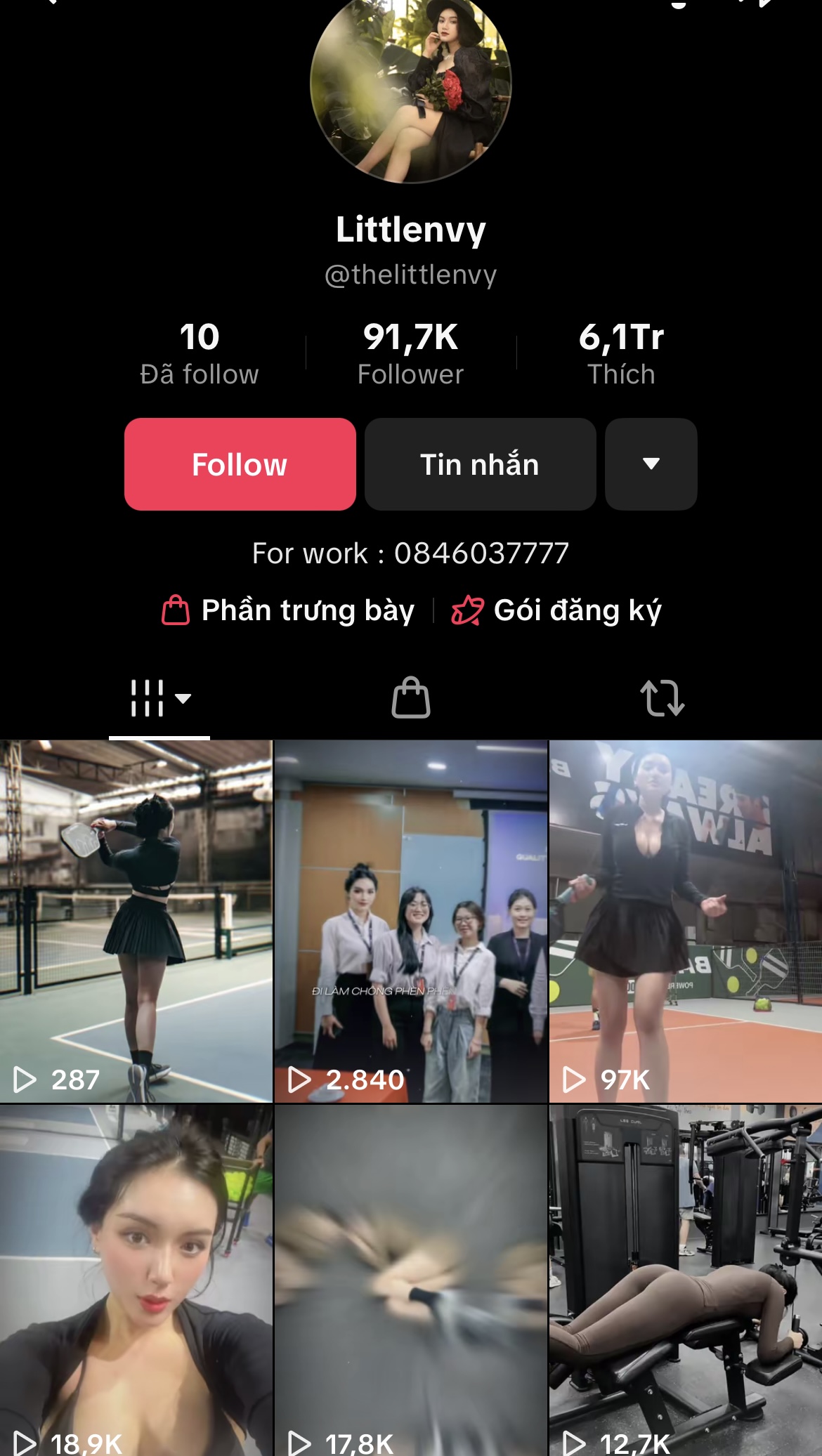Switch to the videos grid tab
Image resolution: width=822 pixels, height=1456 pixels.
tap(159, 698)
